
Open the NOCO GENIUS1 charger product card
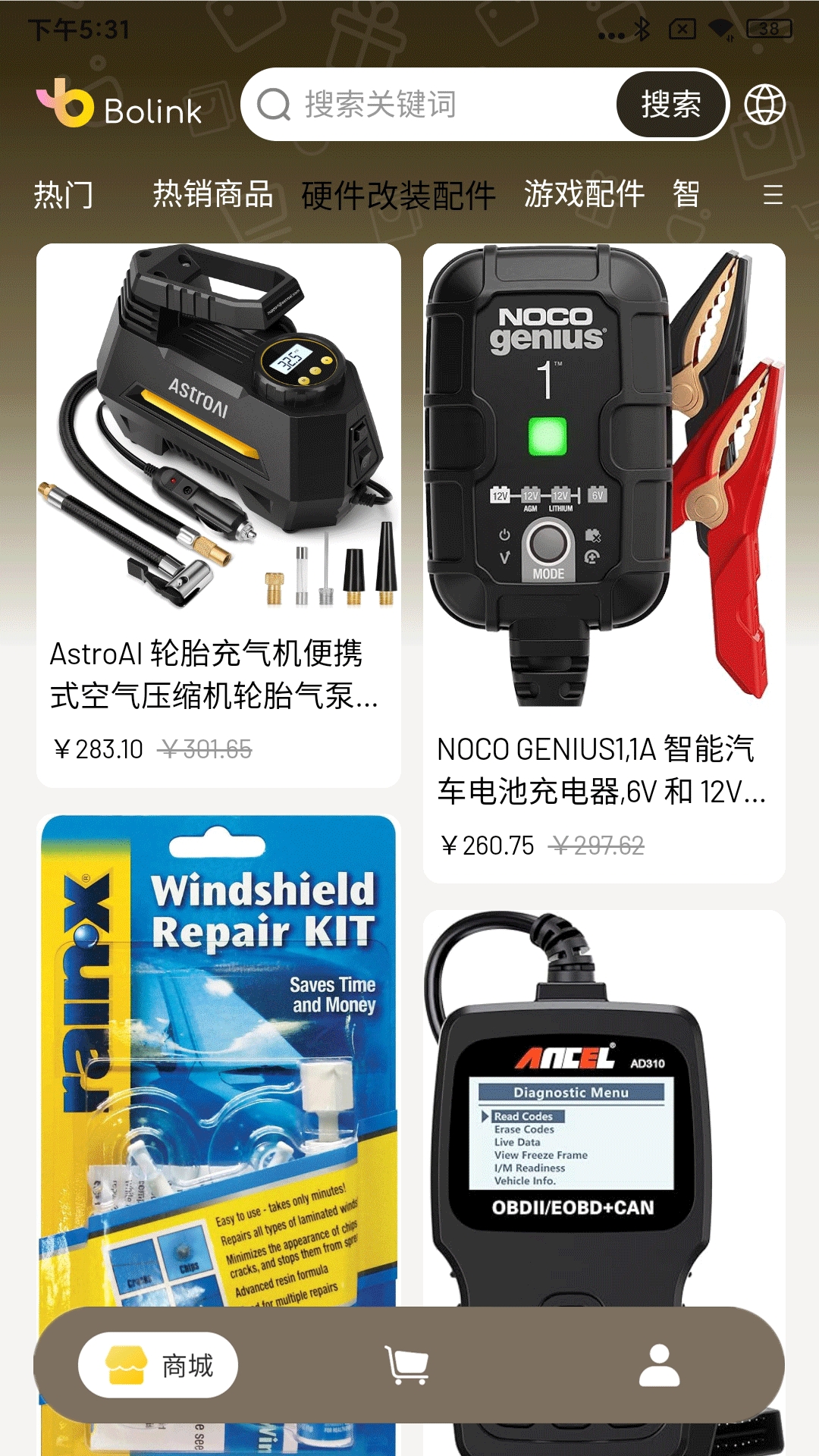point(604,561)
